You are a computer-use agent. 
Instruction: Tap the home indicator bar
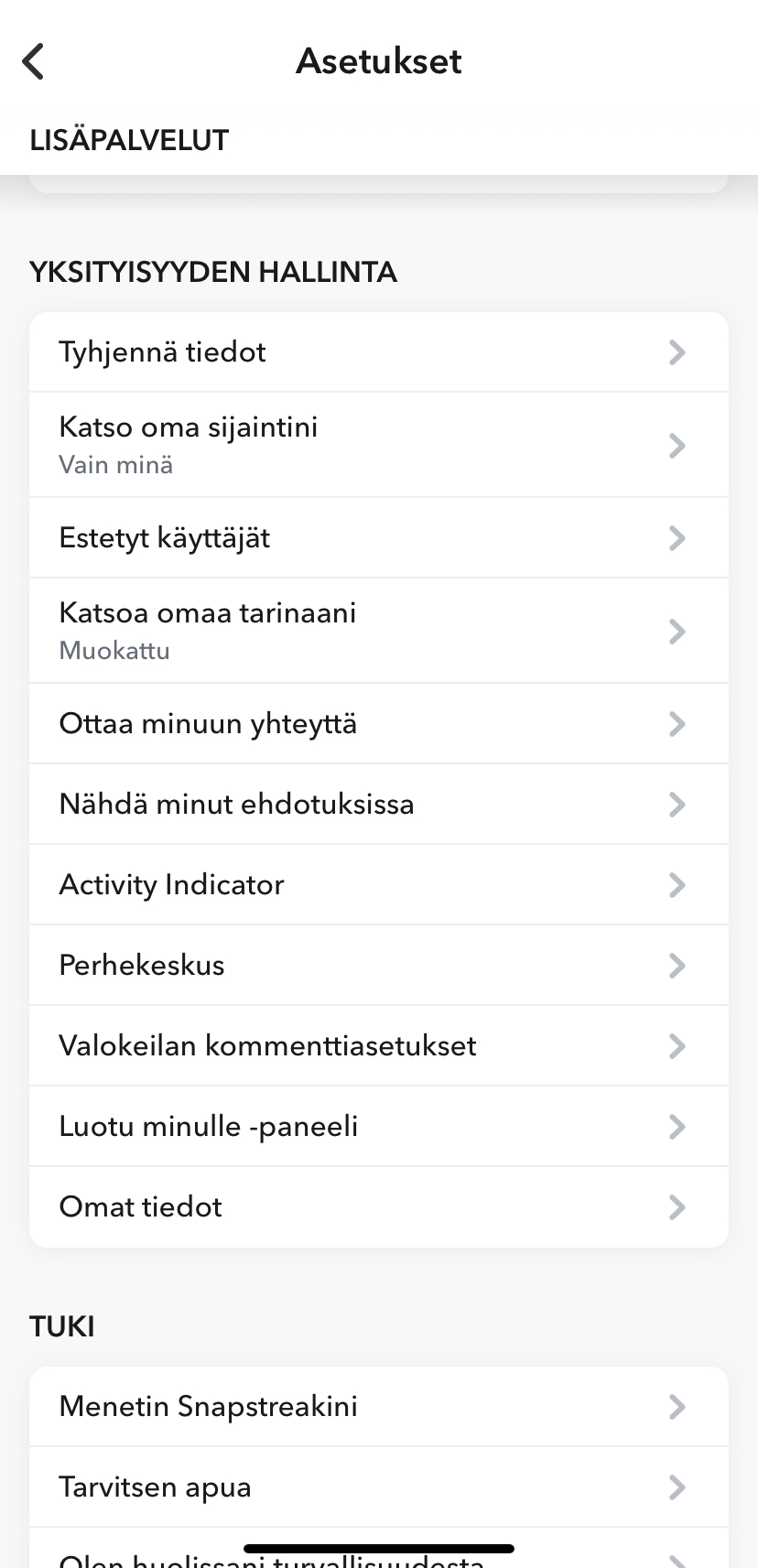coord(378,1548)
